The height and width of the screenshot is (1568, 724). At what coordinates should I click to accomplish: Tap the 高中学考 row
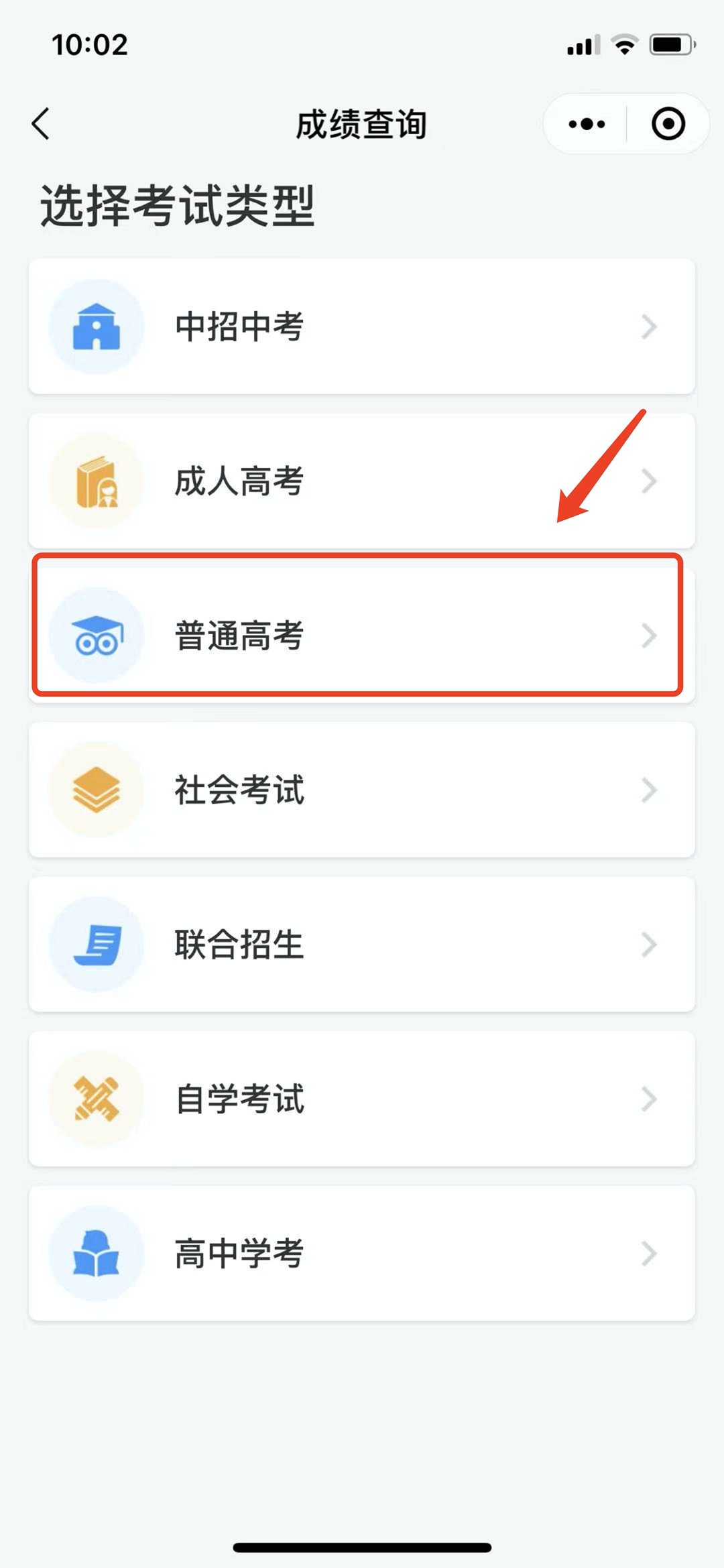[x=361, y=1253]
